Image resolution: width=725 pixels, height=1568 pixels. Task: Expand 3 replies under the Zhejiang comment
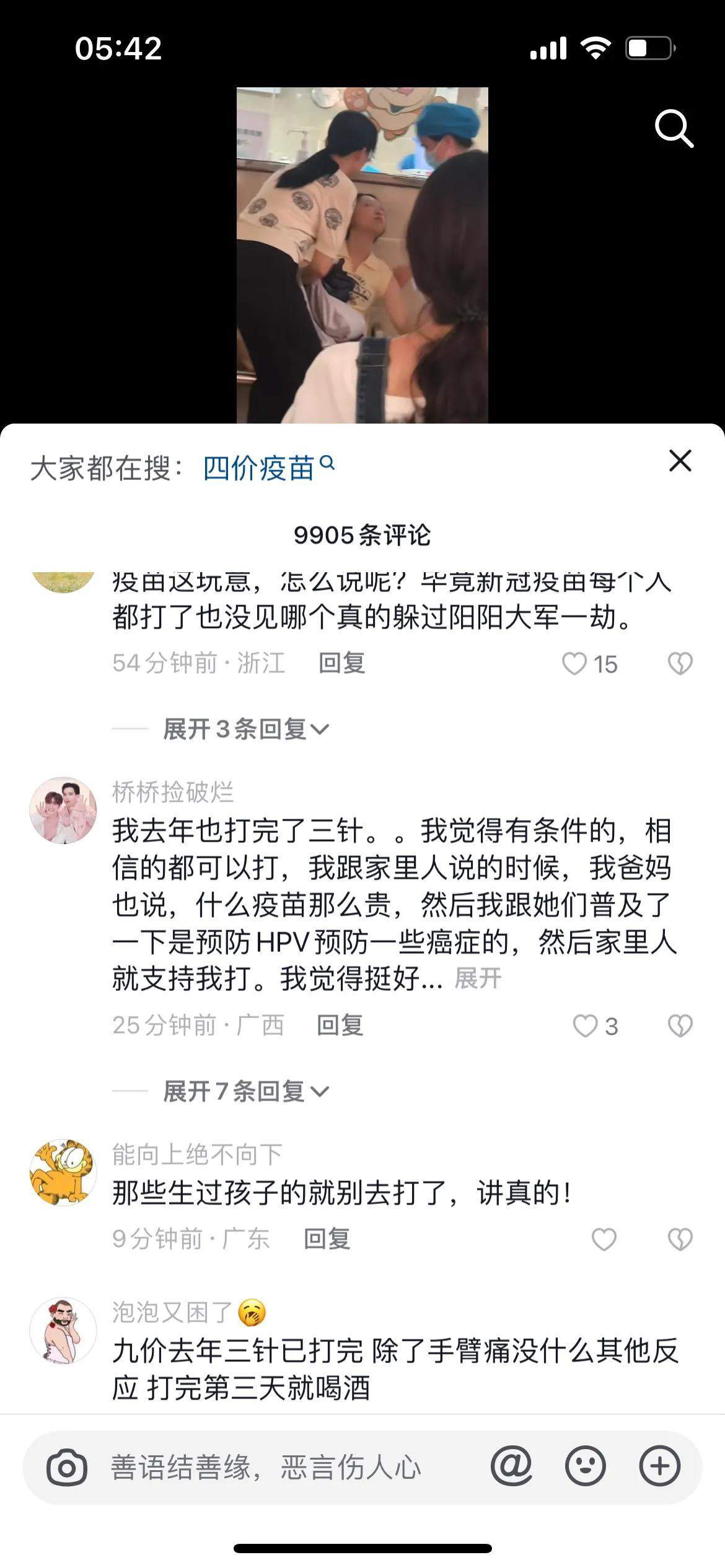point(245,729)
